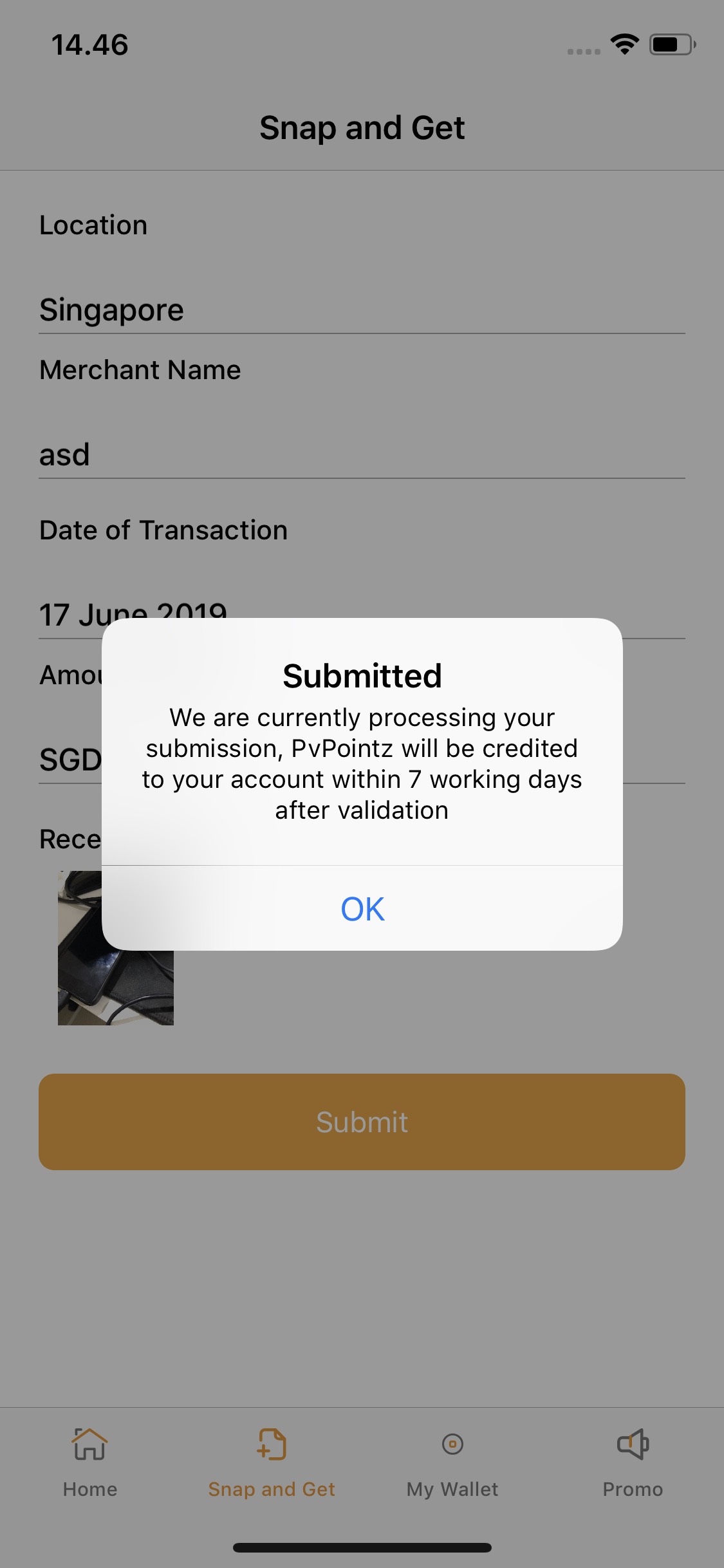The image size is (724, 1568).
Task: Select the Snap and Get tab
Action: (x=272, y=1462)
